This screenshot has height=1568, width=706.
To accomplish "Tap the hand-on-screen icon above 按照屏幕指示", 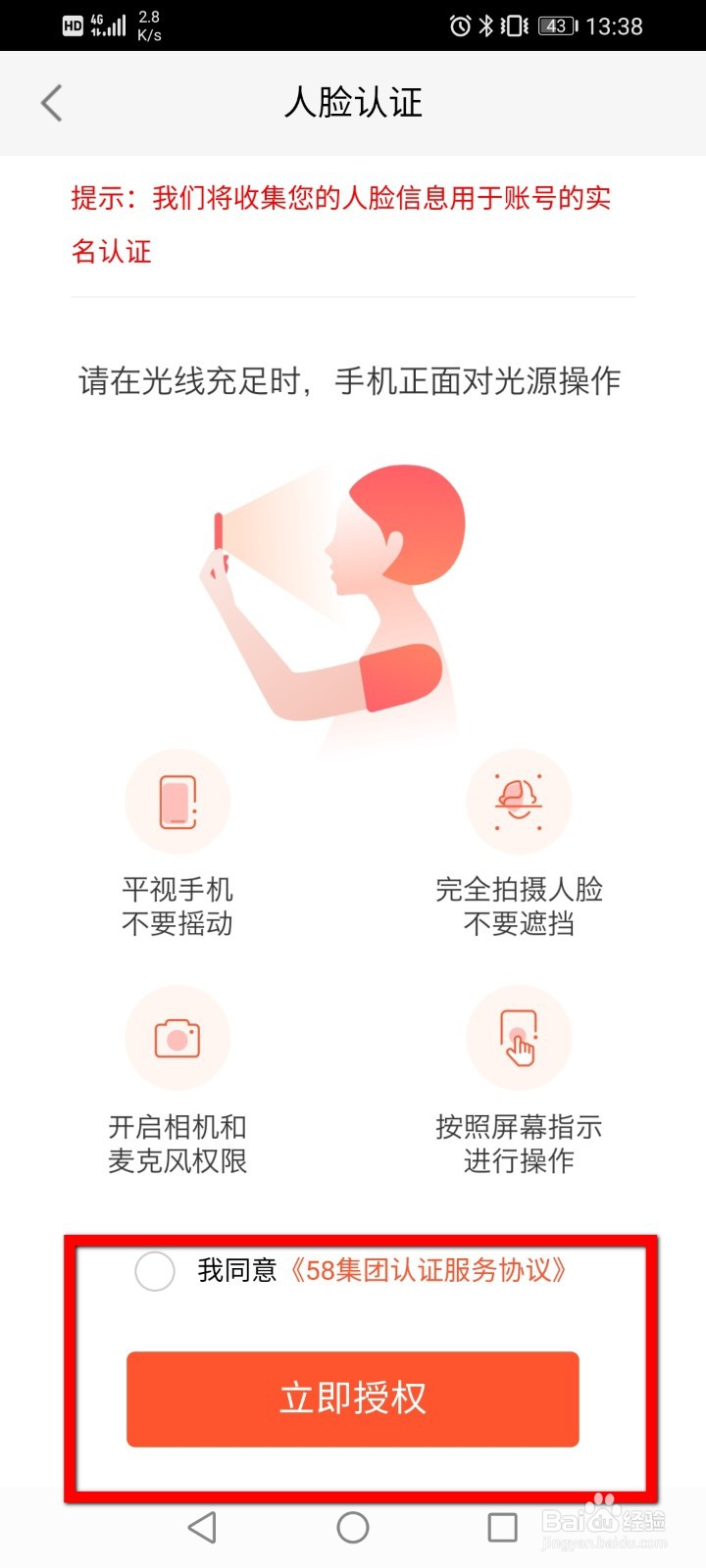I will coord(520,1037).
